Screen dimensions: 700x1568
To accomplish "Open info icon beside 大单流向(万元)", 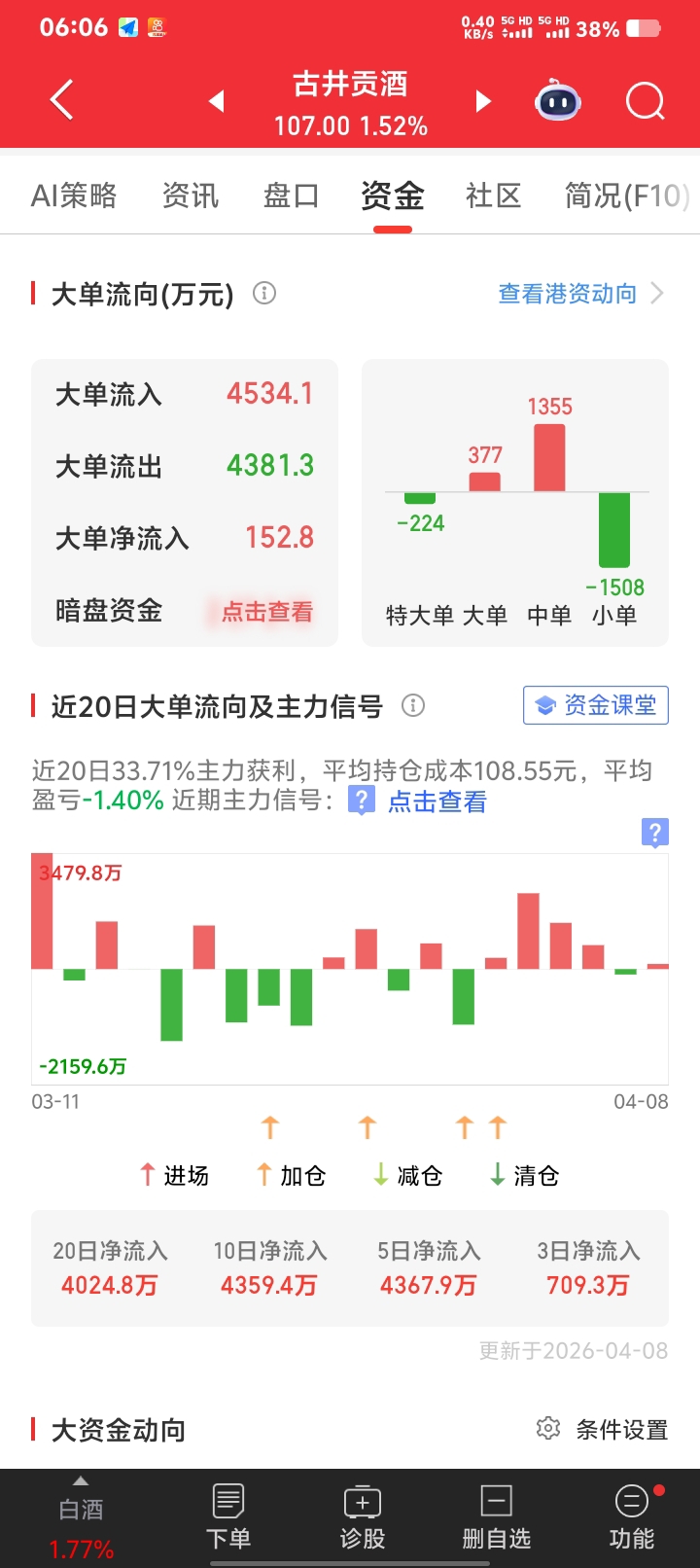I will [264, 293].
